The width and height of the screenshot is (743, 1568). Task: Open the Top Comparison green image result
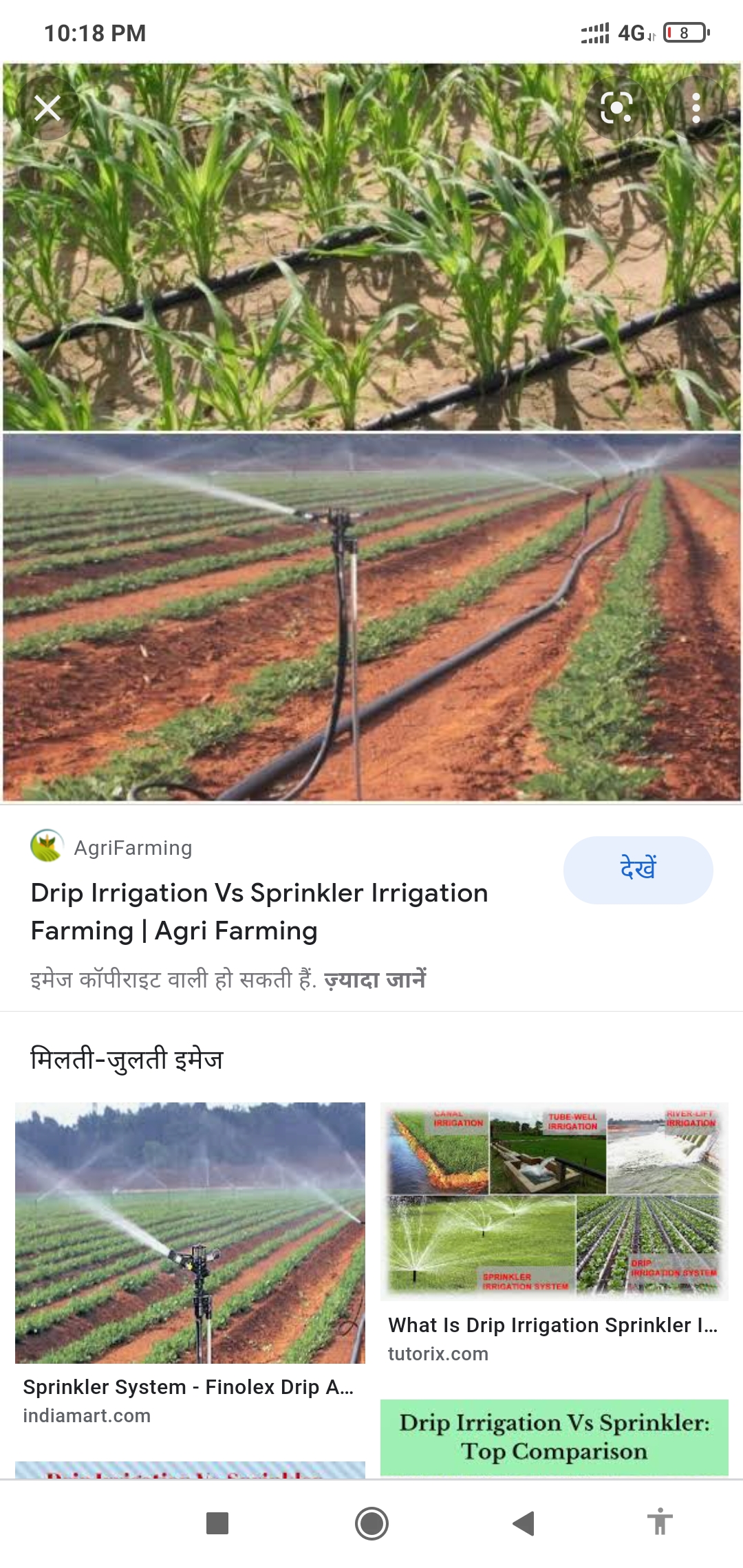[554, 1437]
